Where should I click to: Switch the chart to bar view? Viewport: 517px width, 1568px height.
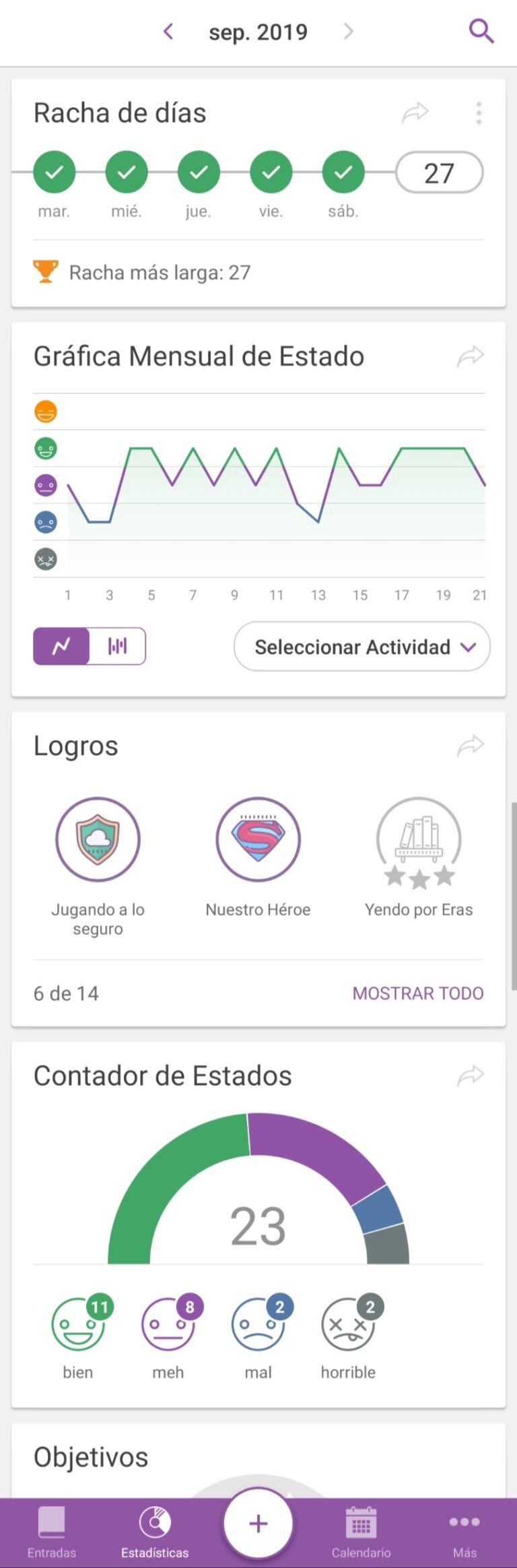[x=117, y=647]
